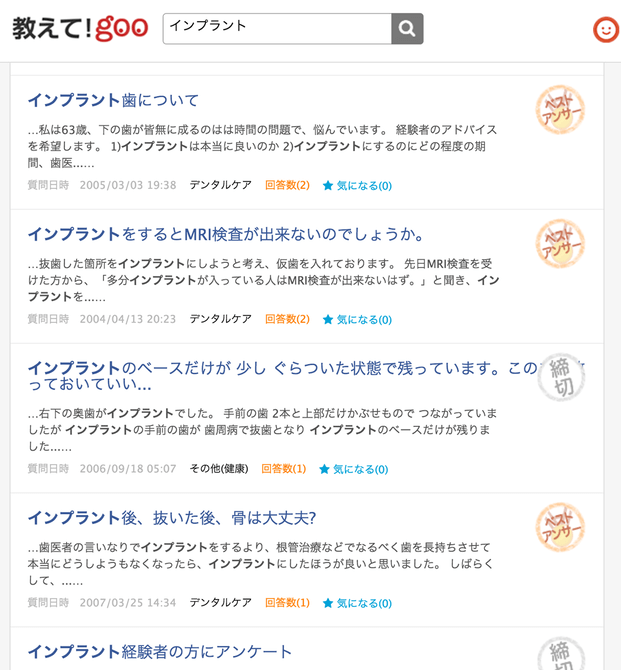Screen dimensions: 621x670
Task: Open question インプラント後、抜いた後、骨は大丈夫?
Action: click(x=171, y=517)
